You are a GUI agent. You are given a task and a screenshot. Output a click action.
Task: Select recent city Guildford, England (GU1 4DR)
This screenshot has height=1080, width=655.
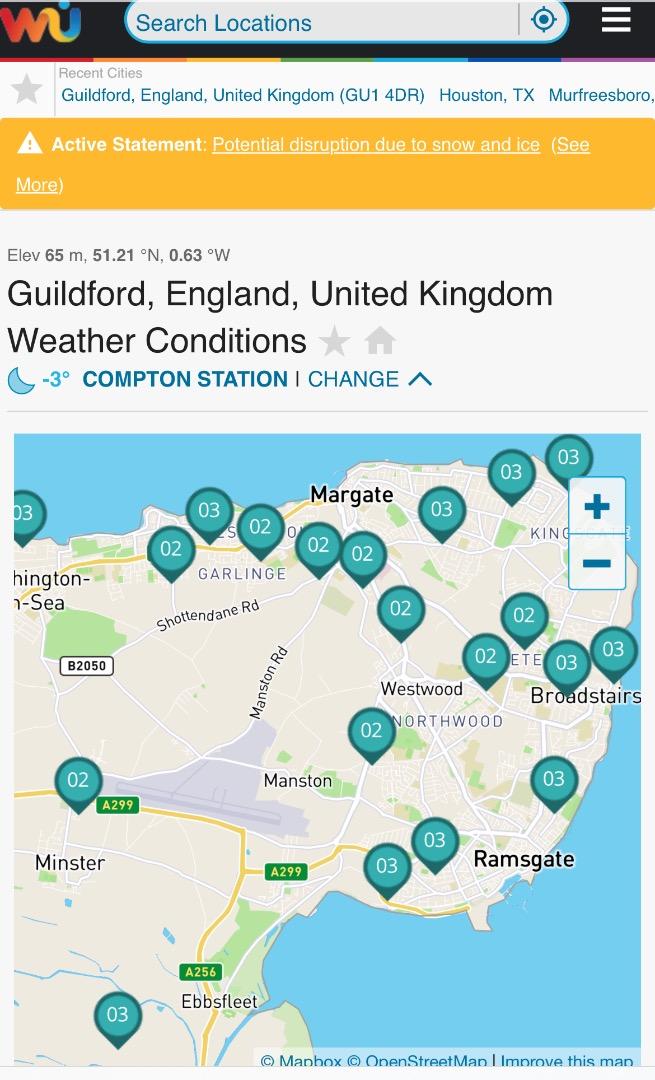pyautogui.click(x=243, y=95)
